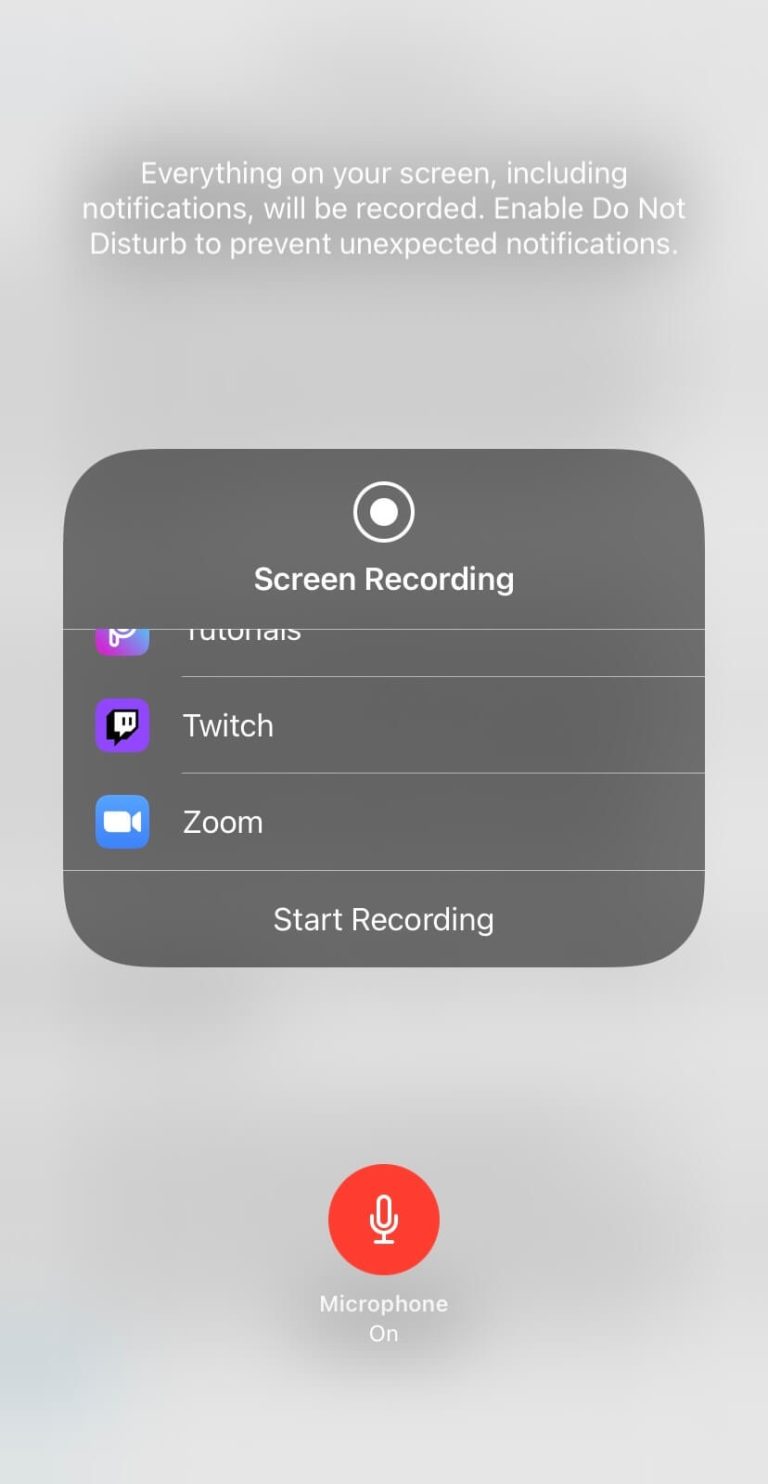Select the Twitch broadcast destination
Image resolution: width=768 pixels, height=1484 pixels.
tap(384, 725)
